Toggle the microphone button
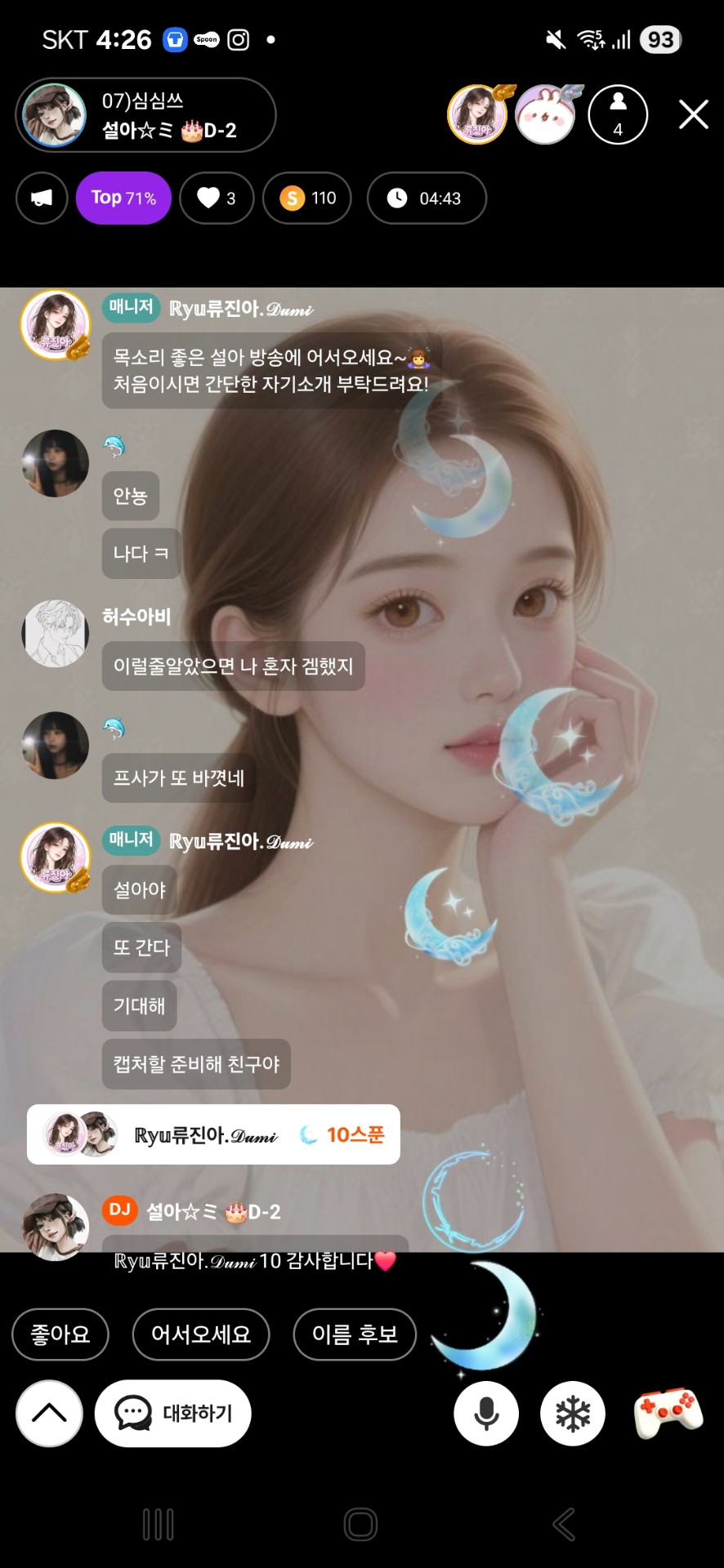Screen dimensions: 724x1568 486,1413
